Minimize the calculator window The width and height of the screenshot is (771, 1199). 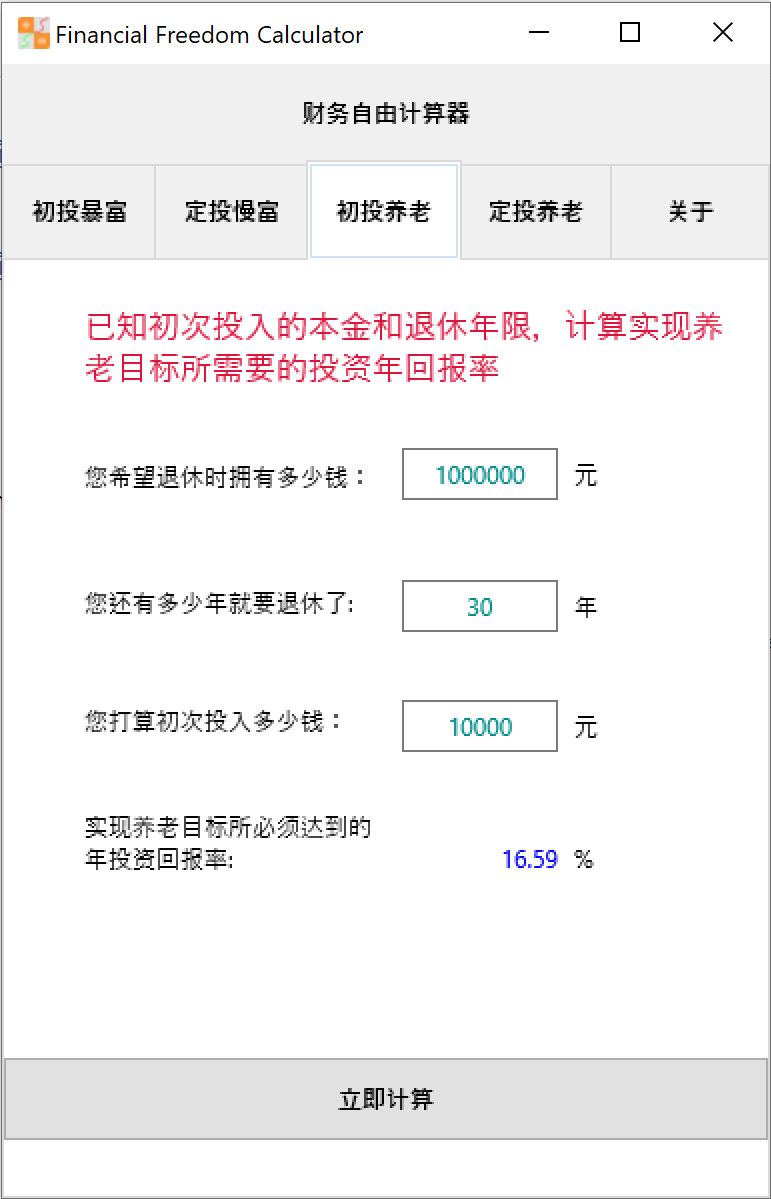pyautogui.click(x=539, y=32)
